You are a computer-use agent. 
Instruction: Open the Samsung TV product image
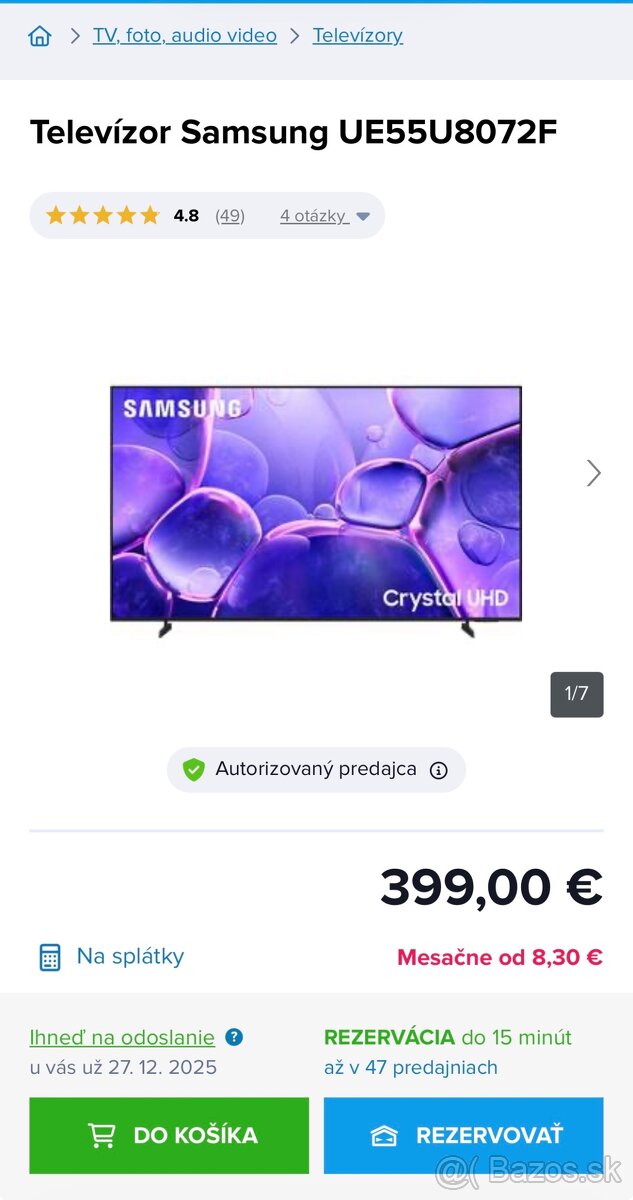(x=315, y=510)
